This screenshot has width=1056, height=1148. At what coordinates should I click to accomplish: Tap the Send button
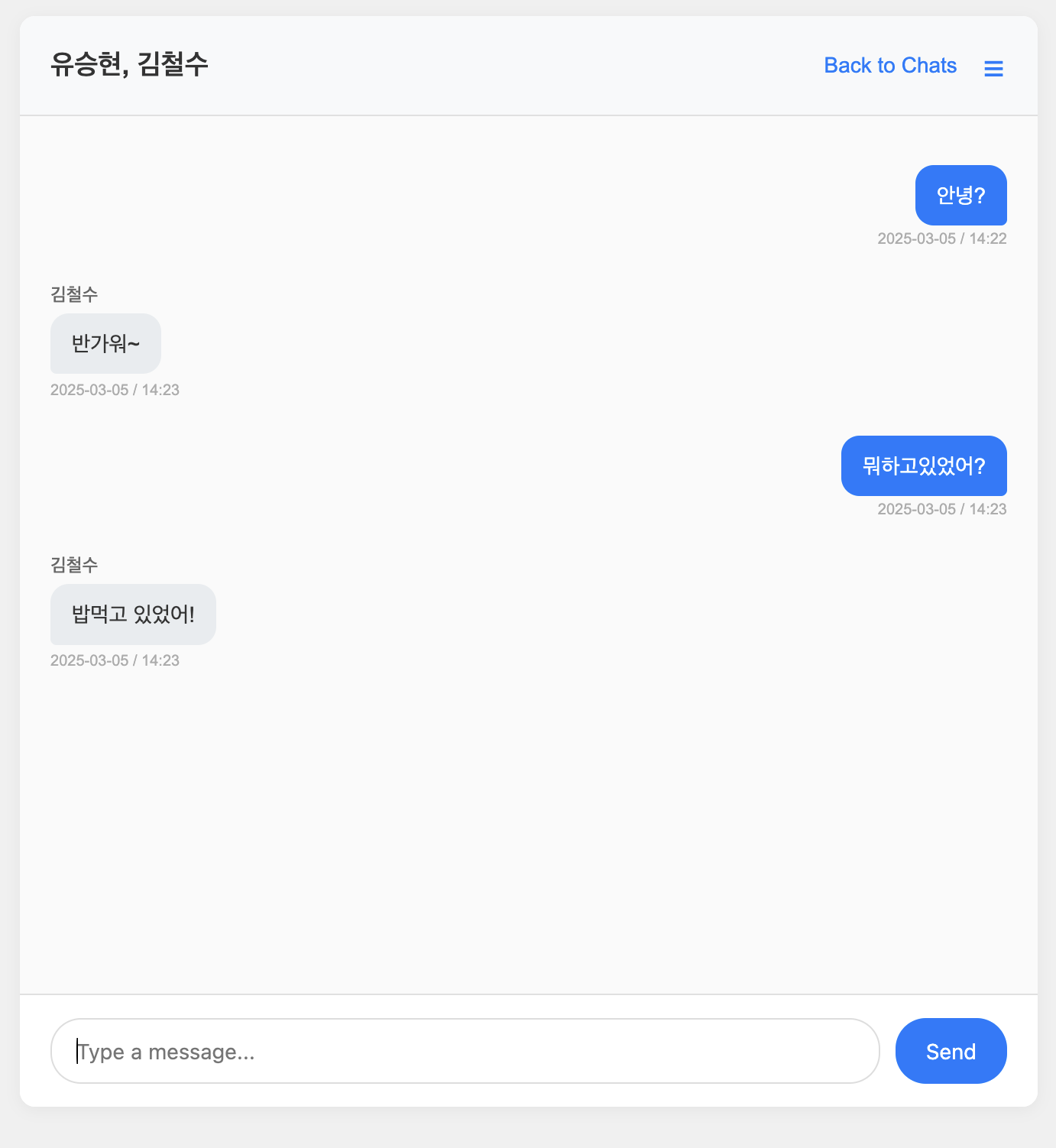point(951,1051)
